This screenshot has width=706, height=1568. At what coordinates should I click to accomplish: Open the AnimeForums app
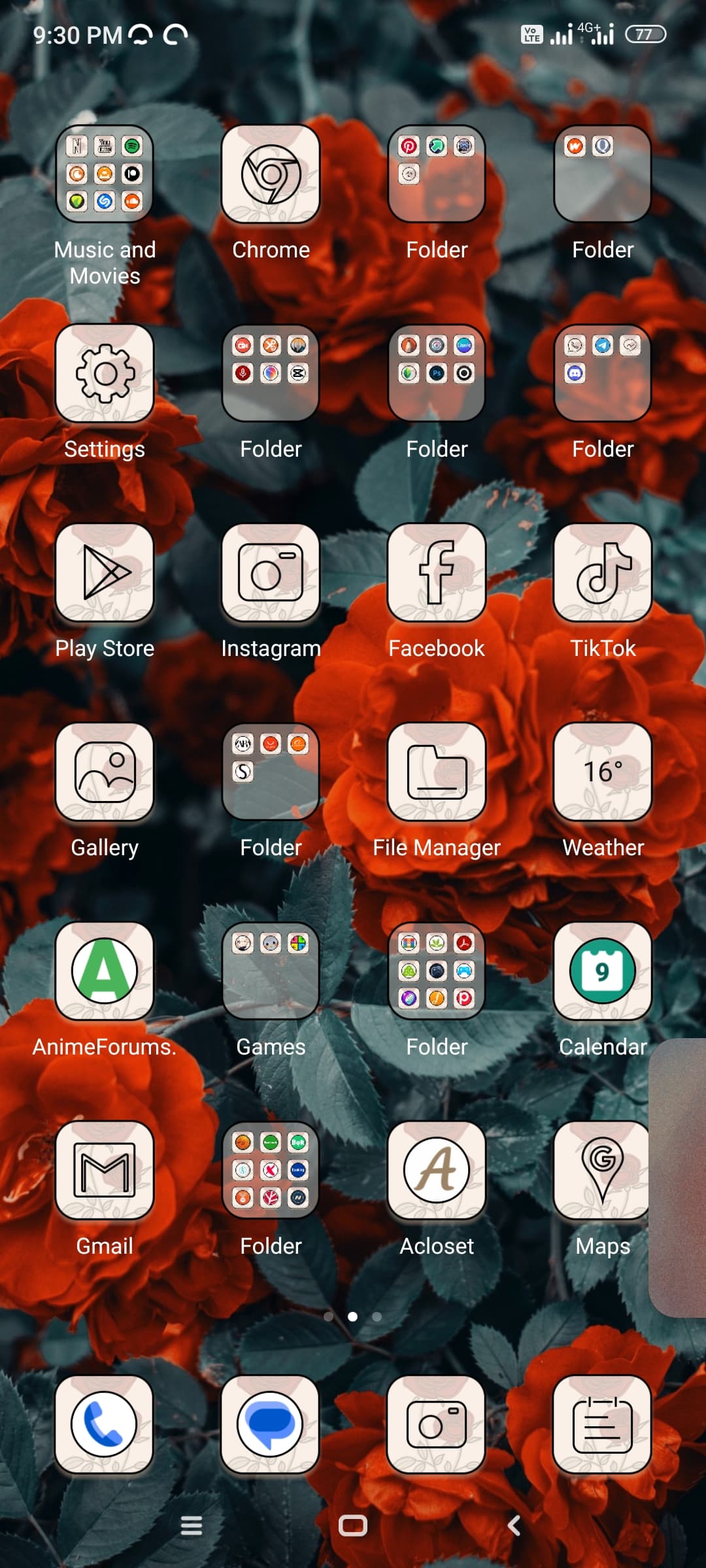coord(105,972)
